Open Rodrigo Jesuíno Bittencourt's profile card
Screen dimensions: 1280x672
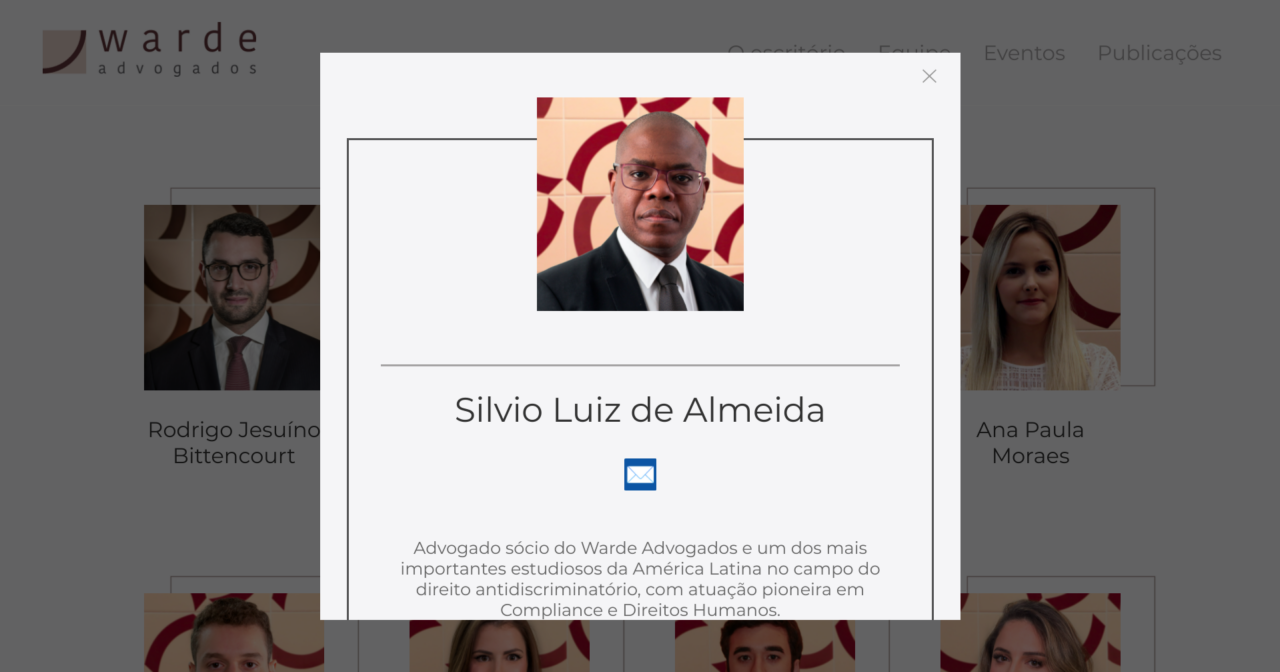(x=232, y=298)
